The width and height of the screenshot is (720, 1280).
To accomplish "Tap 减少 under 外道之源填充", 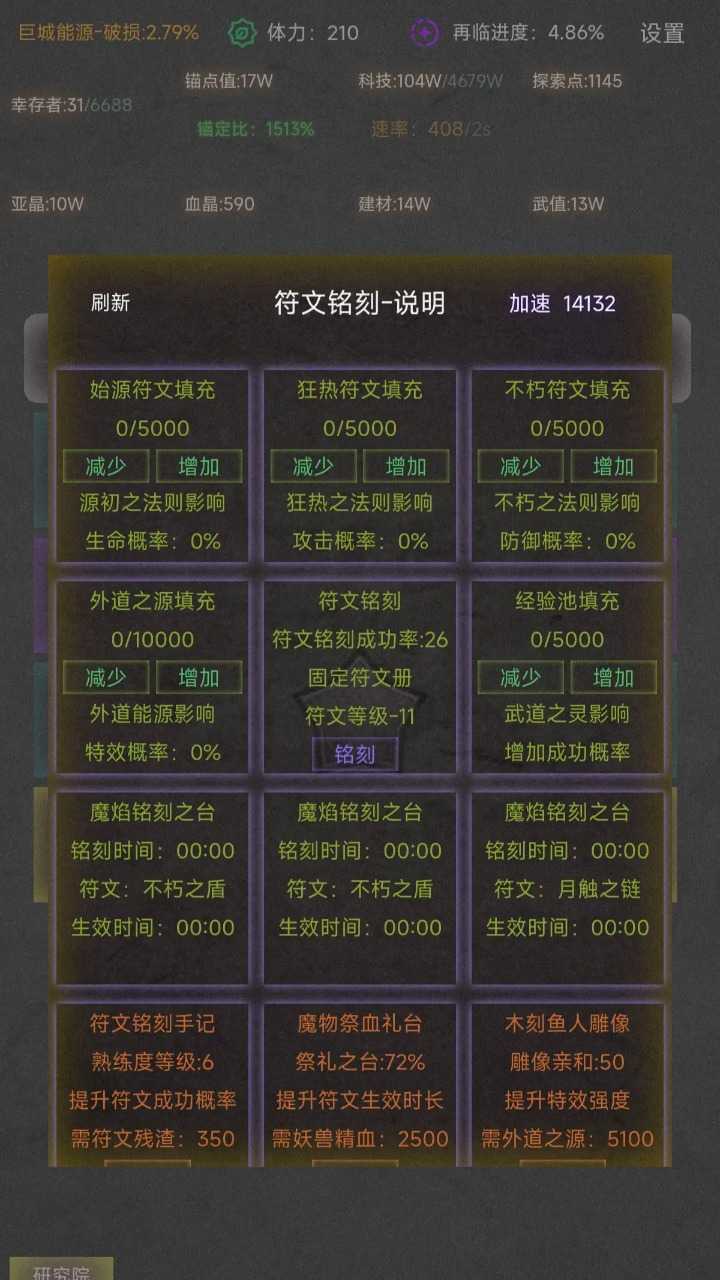I will tap(106, 677).
